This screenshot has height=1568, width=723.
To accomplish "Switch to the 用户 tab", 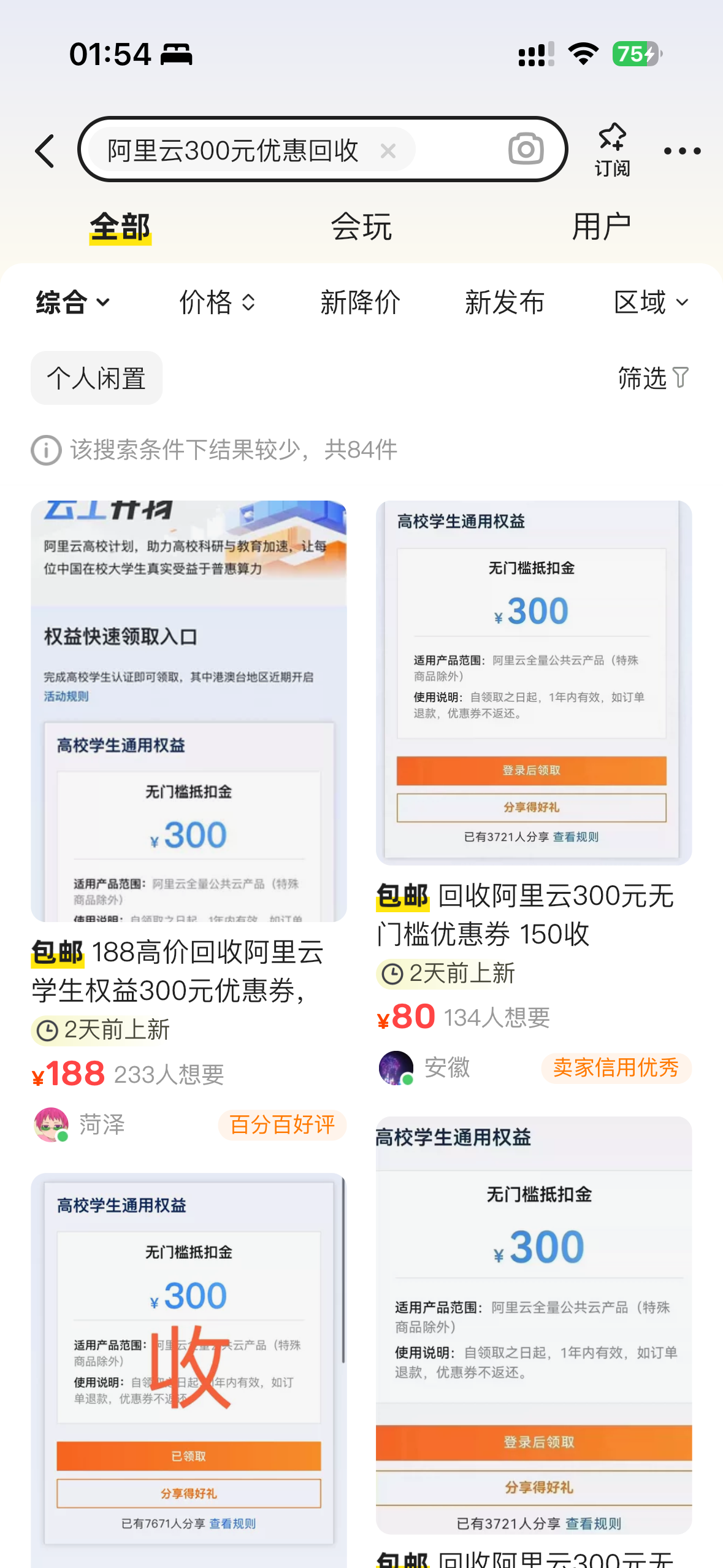I will (602, 225).
